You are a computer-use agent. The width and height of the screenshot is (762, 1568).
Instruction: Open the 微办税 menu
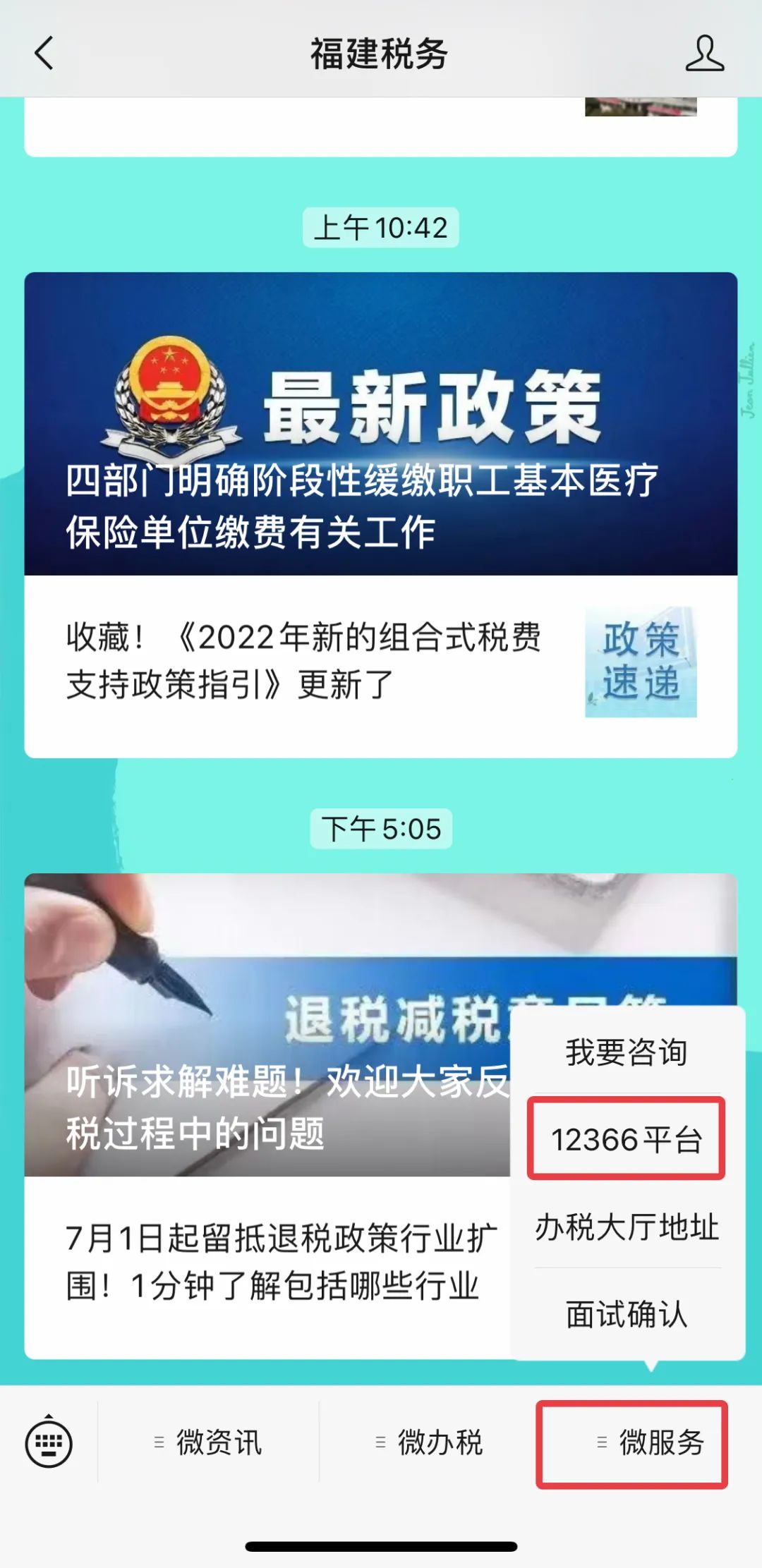(430, 1442)
